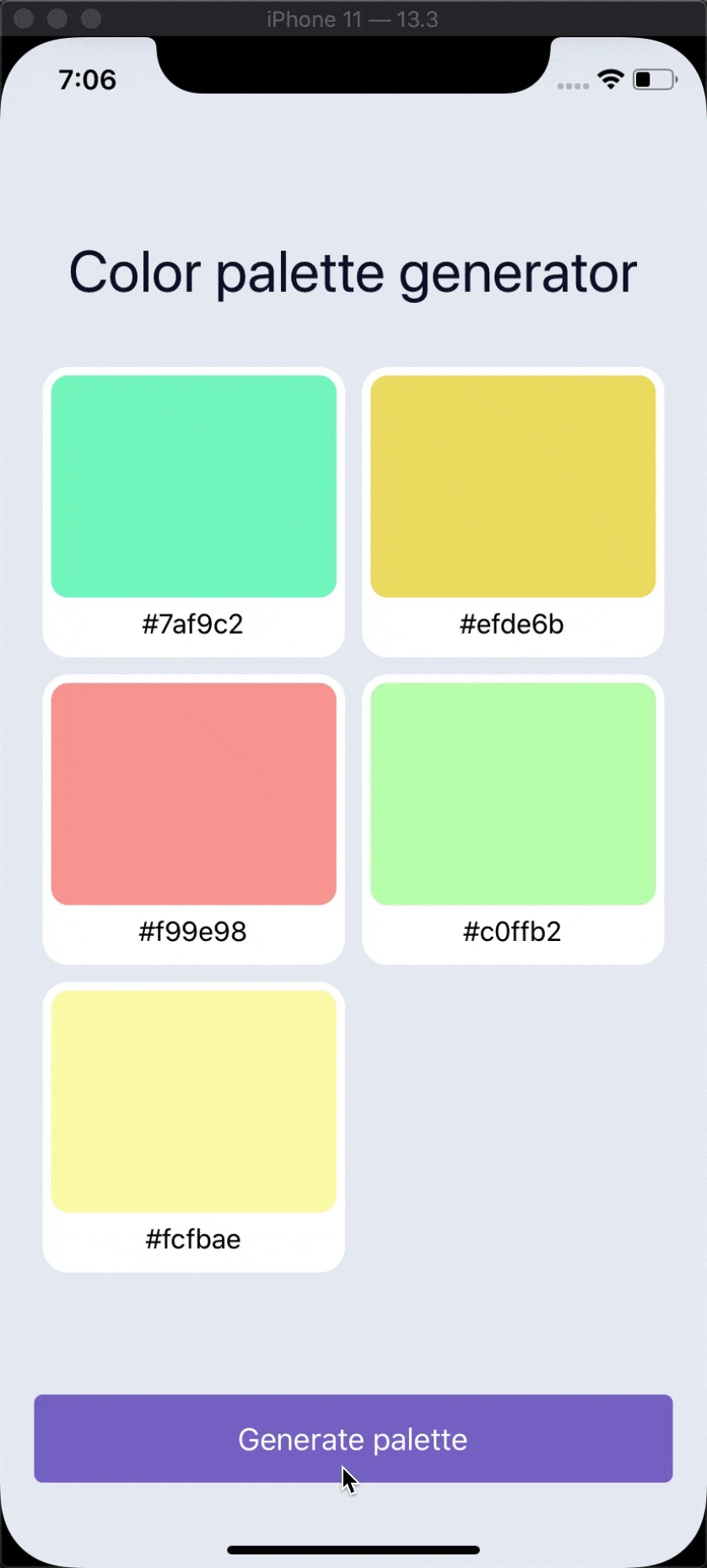707x1568 pixels.
Task: Tap the Generate palette button
Action: tap(353, 1438)
